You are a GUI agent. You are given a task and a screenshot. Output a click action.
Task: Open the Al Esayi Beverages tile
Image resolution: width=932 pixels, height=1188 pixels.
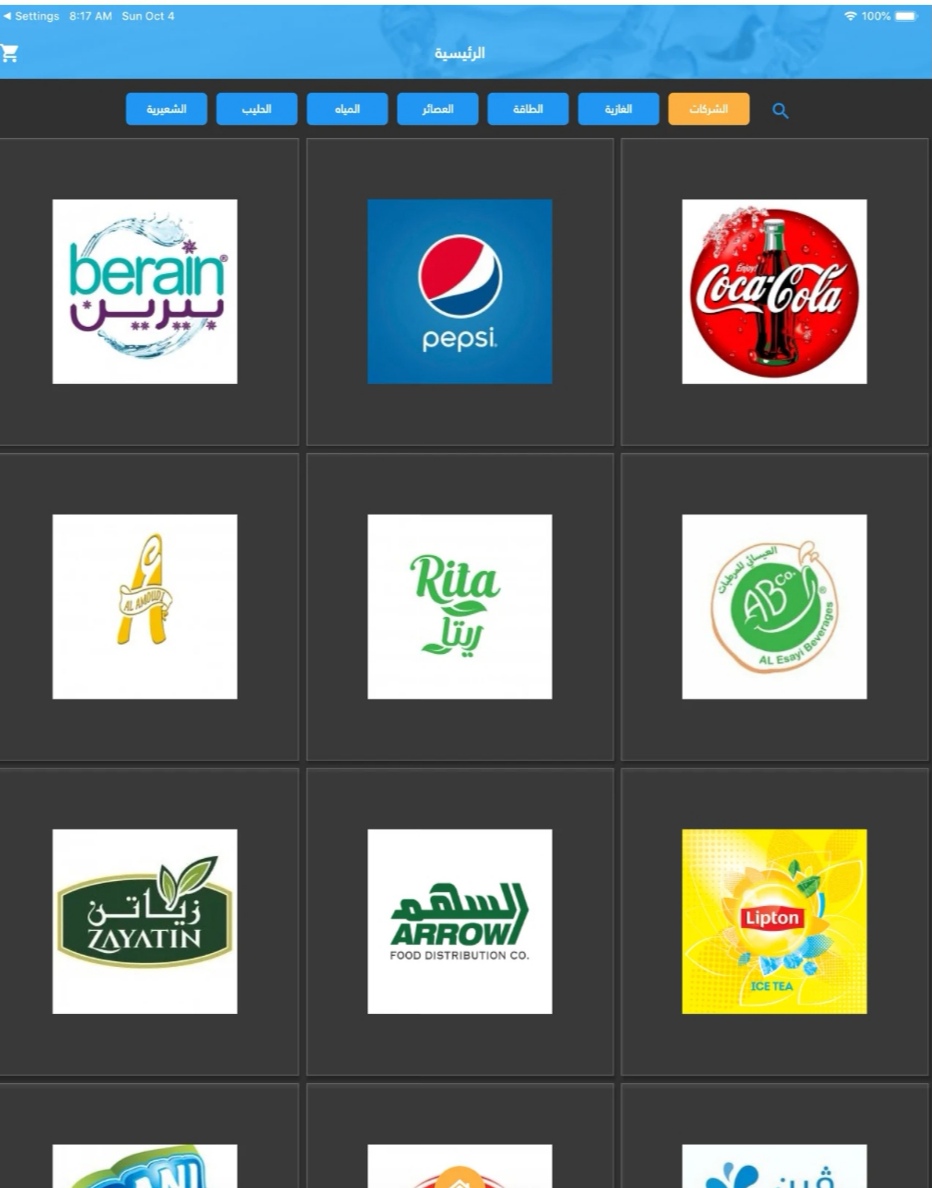(774, 606)
